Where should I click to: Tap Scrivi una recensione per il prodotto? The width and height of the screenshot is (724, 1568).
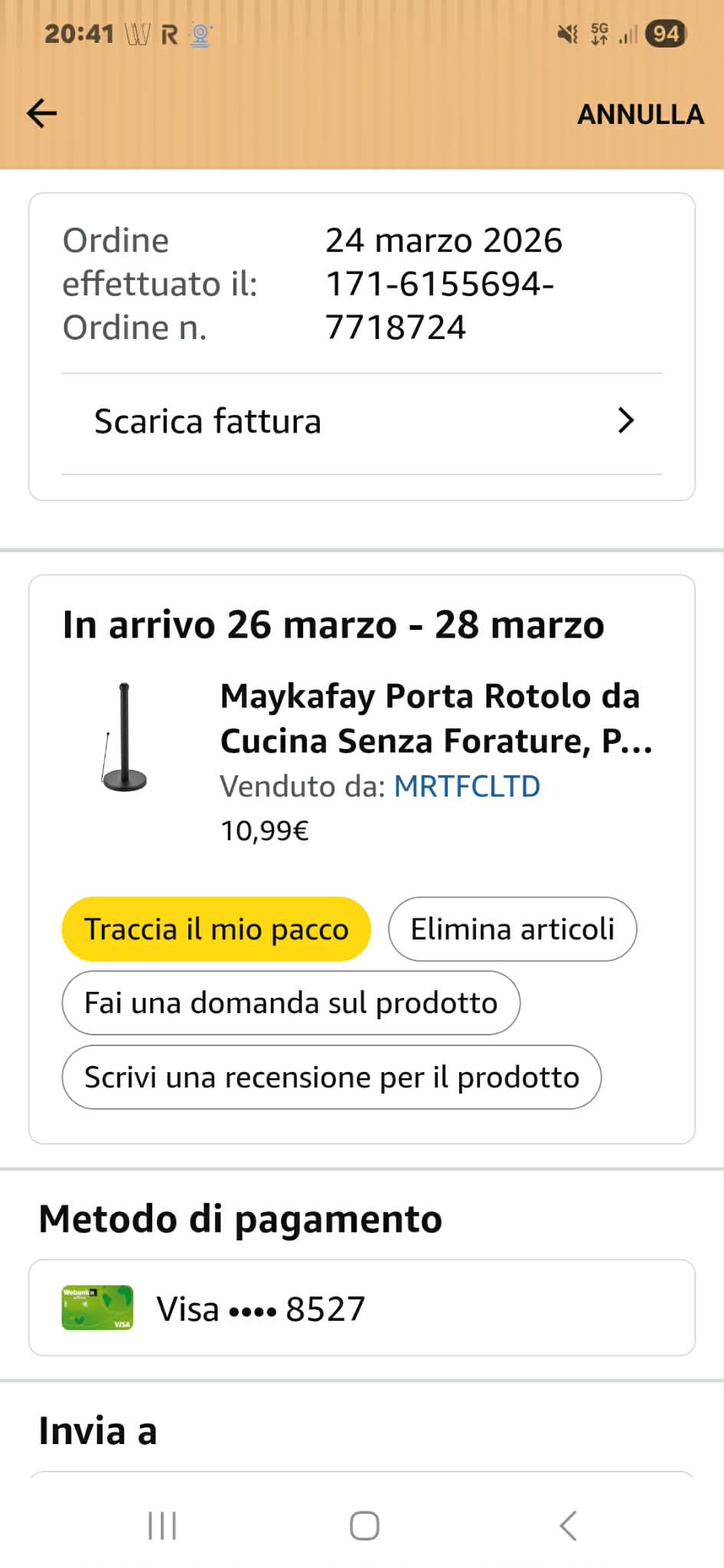click(x=331, y=1077)
